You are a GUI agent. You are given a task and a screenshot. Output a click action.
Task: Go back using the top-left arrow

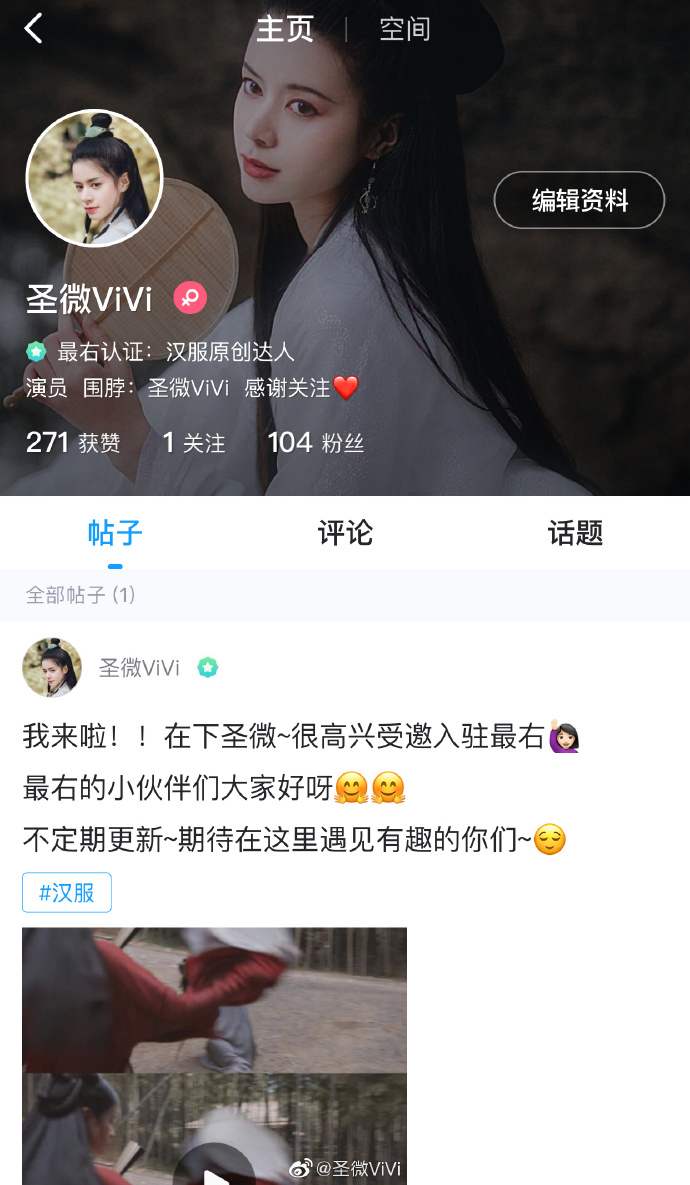34,29
